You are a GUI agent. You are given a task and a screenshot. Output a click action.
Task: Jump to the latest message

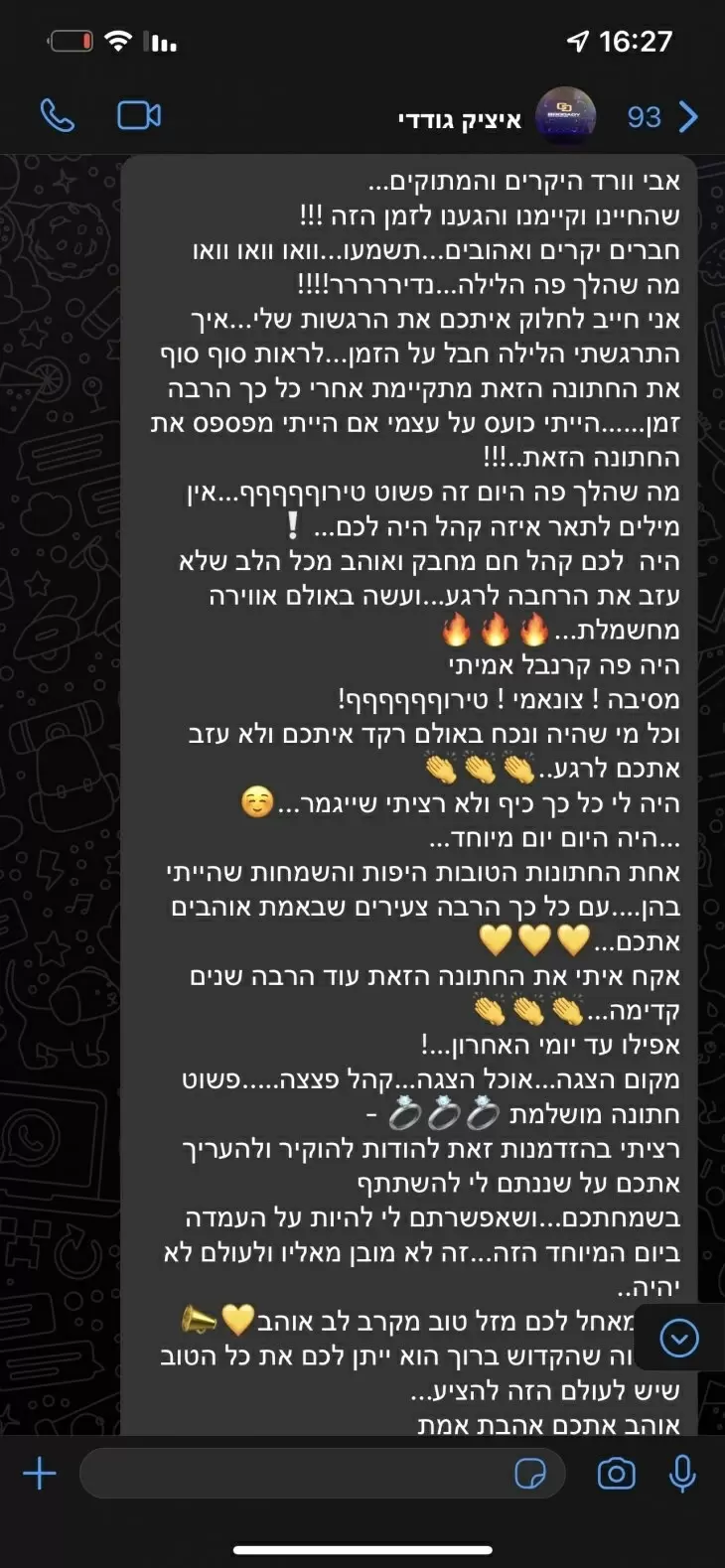[679, 1338]
